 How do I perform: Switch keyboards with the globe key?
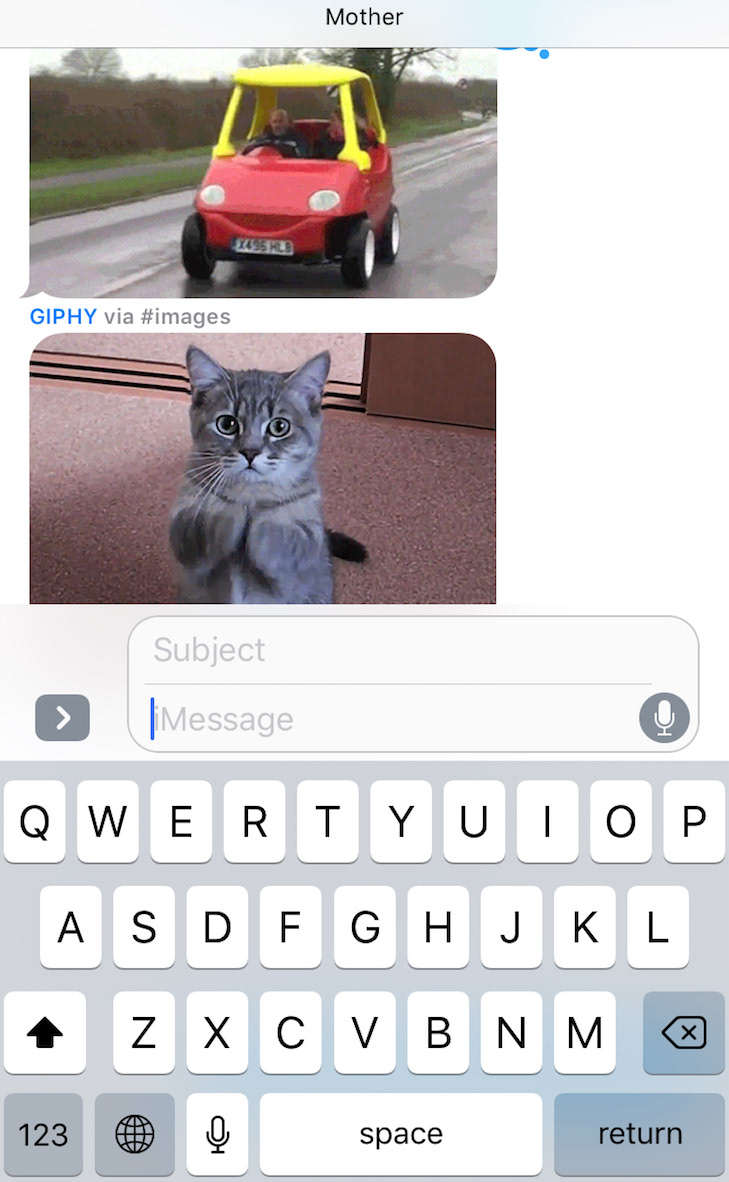[x=135, y=1134]
